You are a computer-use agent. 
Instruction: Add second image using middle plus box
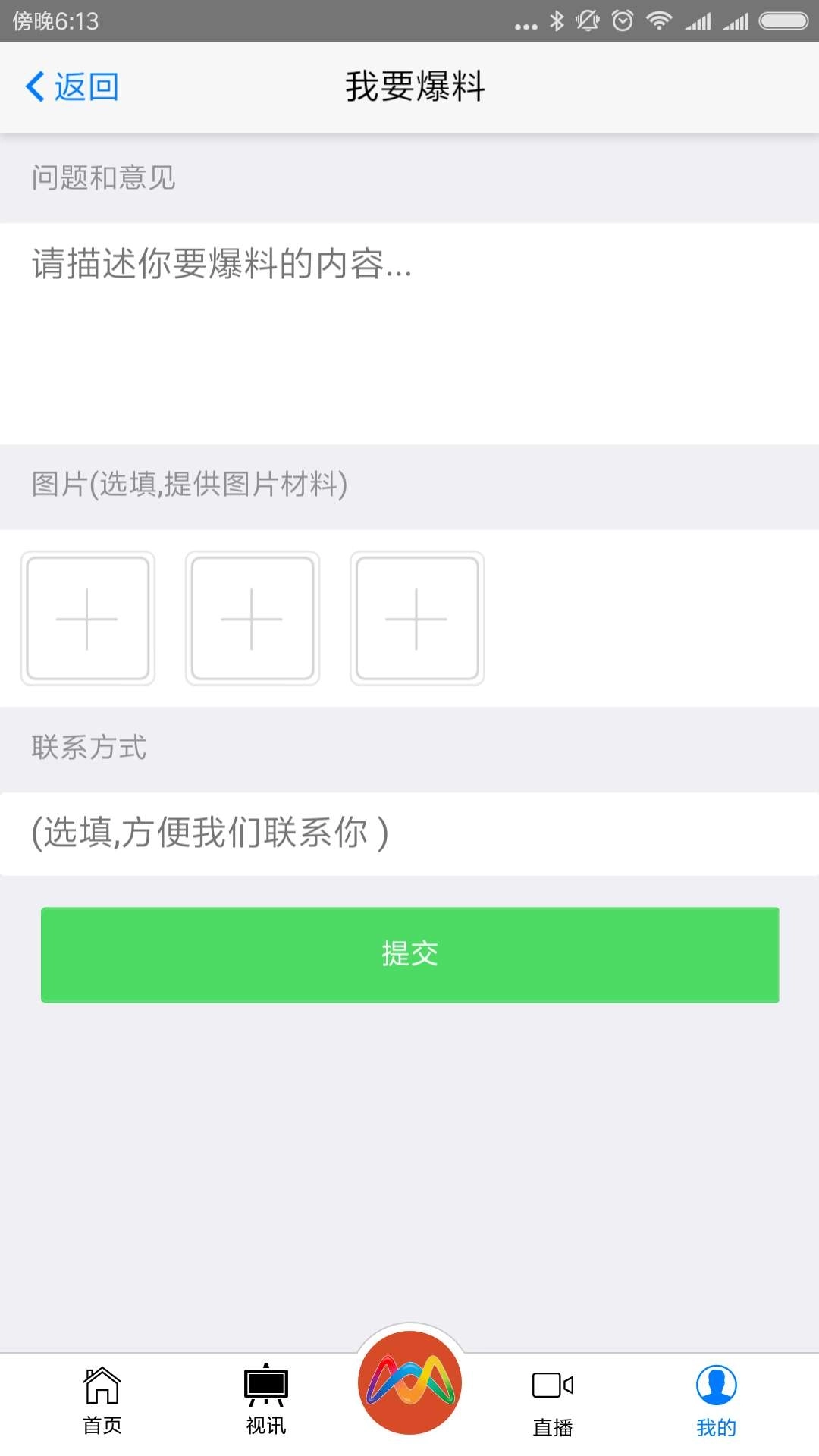pyautogui.click(x=252, y=618)
